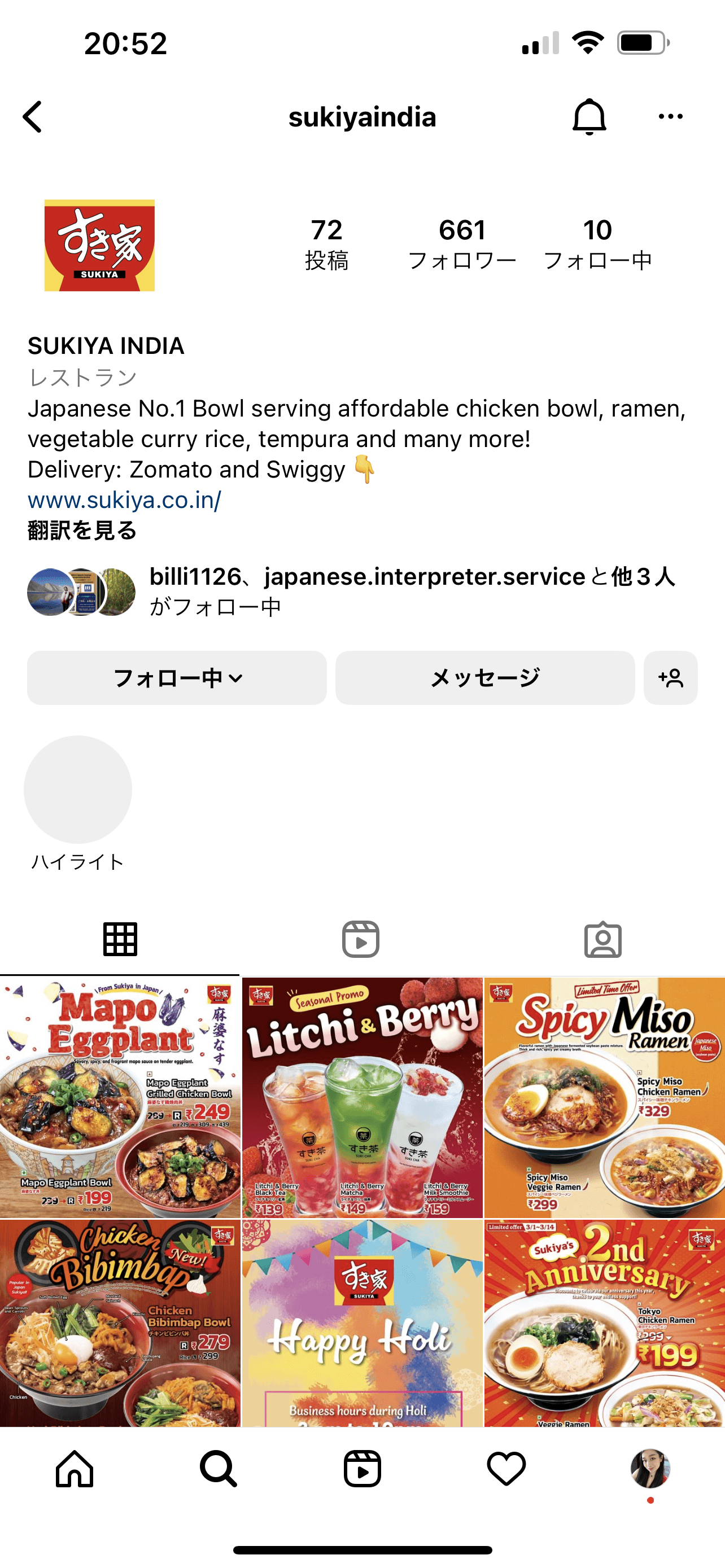Open the ハイライト story highlight
Screen dimensions: 725x1568
coord(78,790)
